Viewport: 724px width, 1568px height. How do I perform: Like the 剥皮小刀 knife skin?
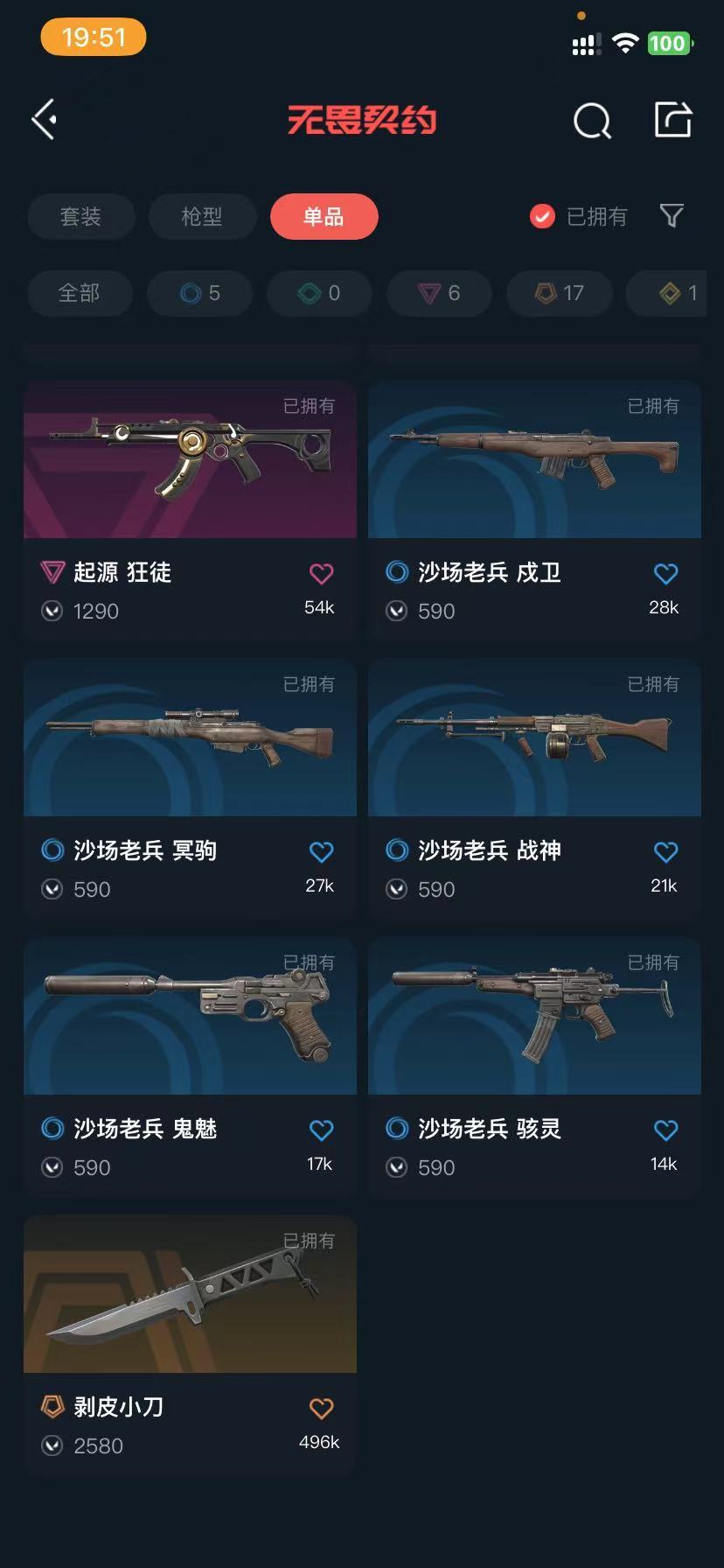click(x=322, y=1409)
